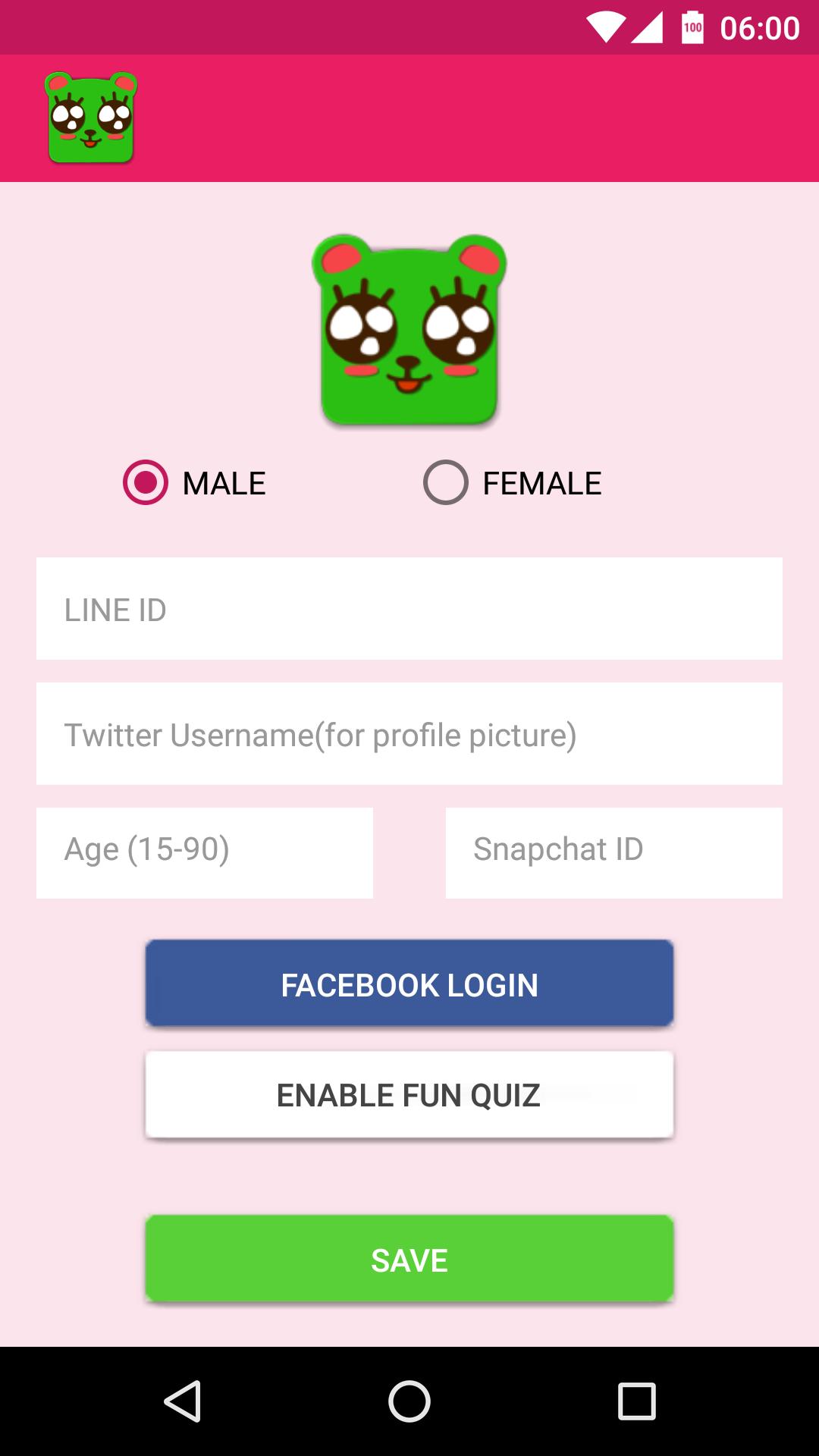819x1456 pixels.
Task: Focus the LINE ID input field
Action: click(x=409, y=609)
